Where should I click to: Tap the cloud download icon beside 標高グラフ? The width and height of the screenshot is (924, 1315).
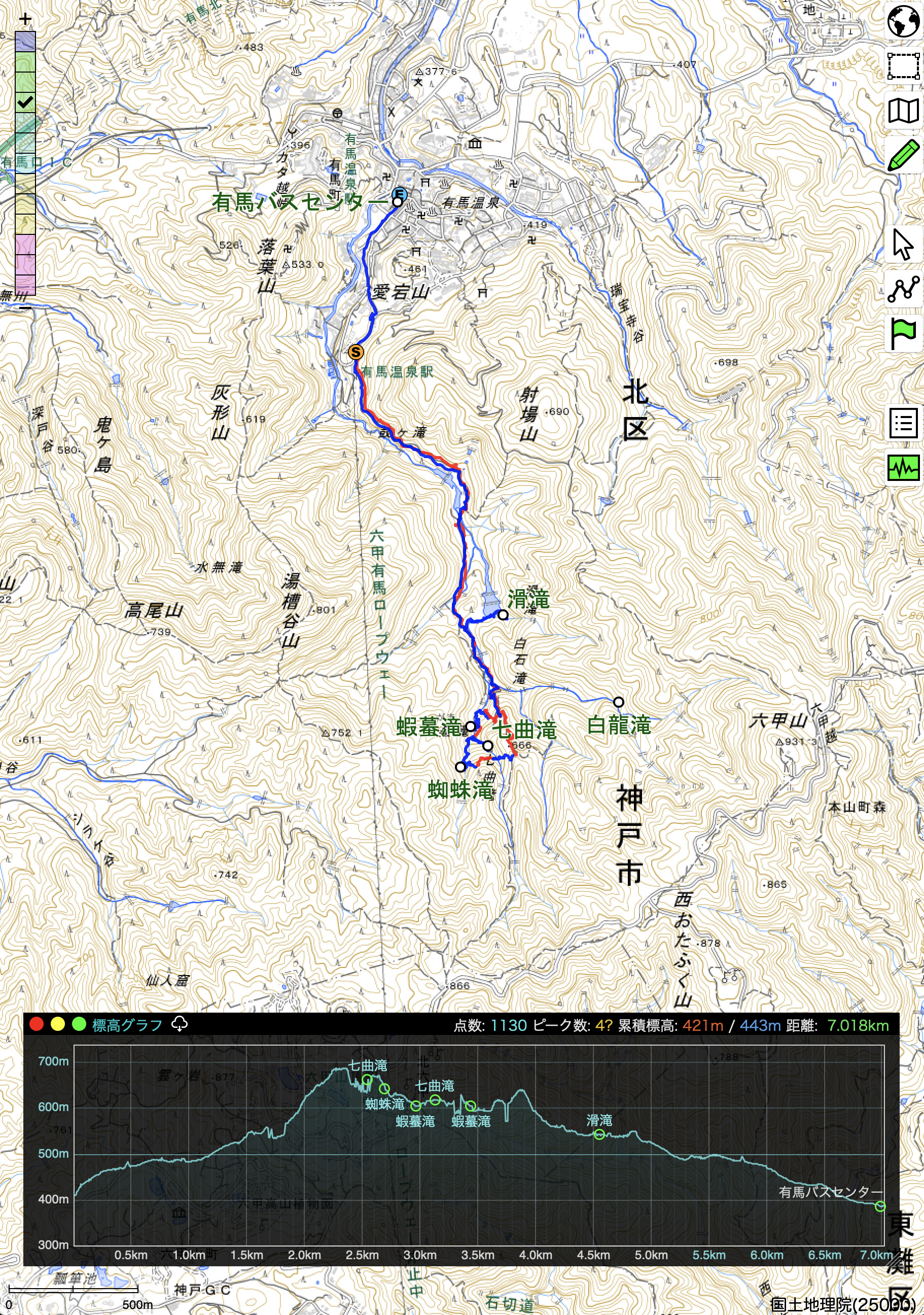(x=180, y=1024)
